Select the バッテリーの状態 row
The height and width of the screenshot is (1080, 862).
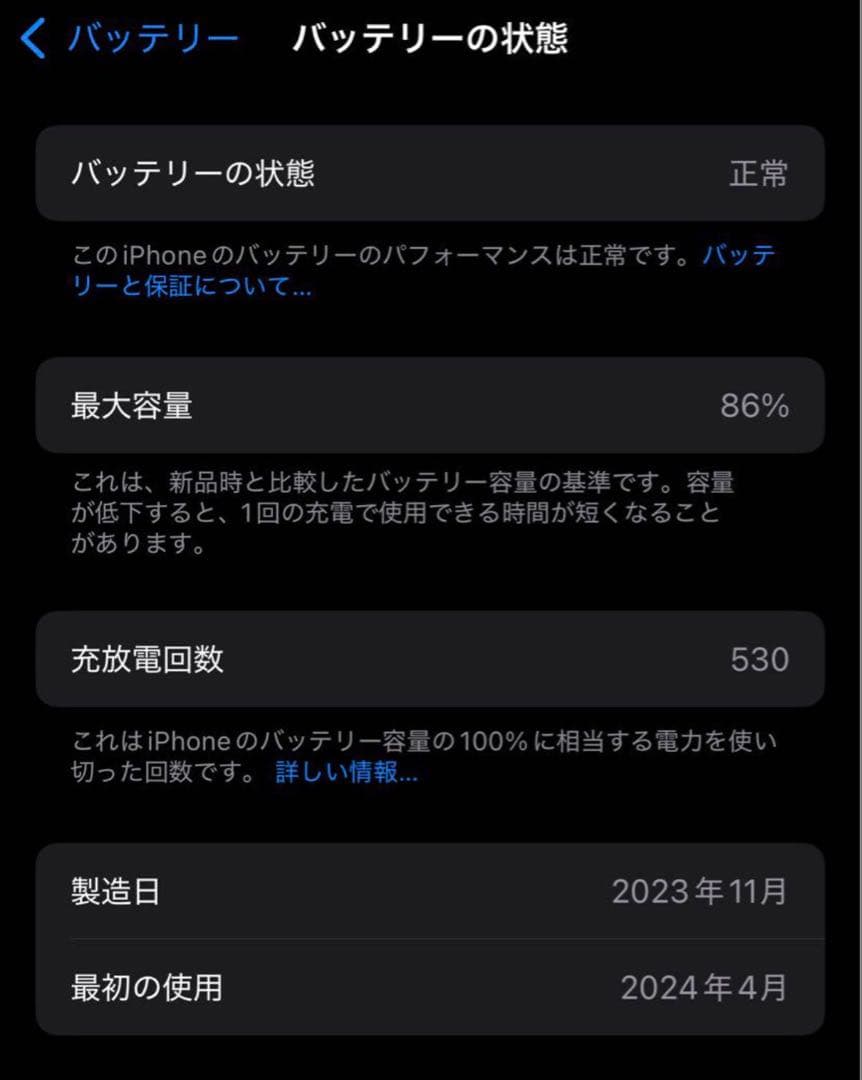pyautogui.click(x=430, y=173)
